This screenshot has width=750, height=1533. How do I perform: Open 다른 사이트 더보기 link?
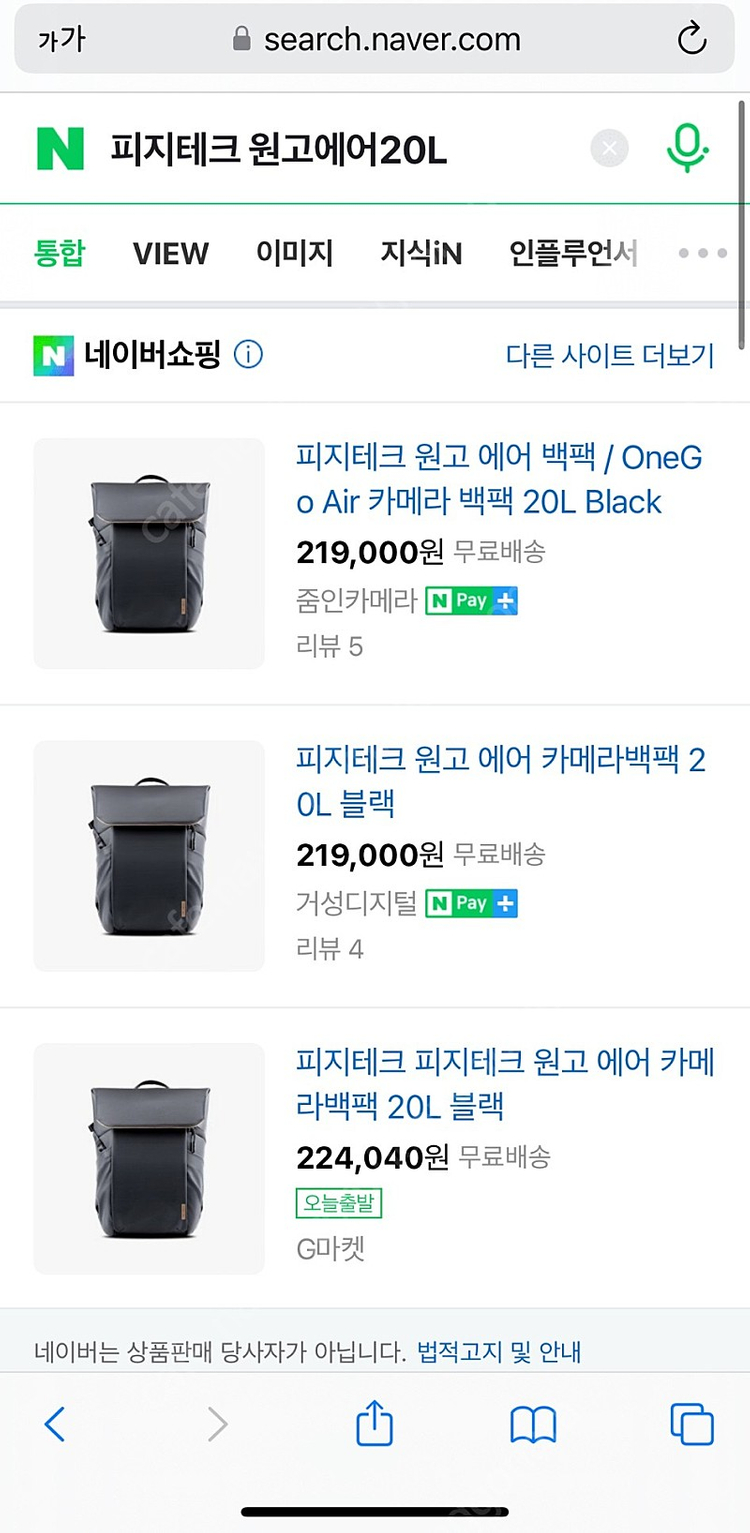pos(608,355)
